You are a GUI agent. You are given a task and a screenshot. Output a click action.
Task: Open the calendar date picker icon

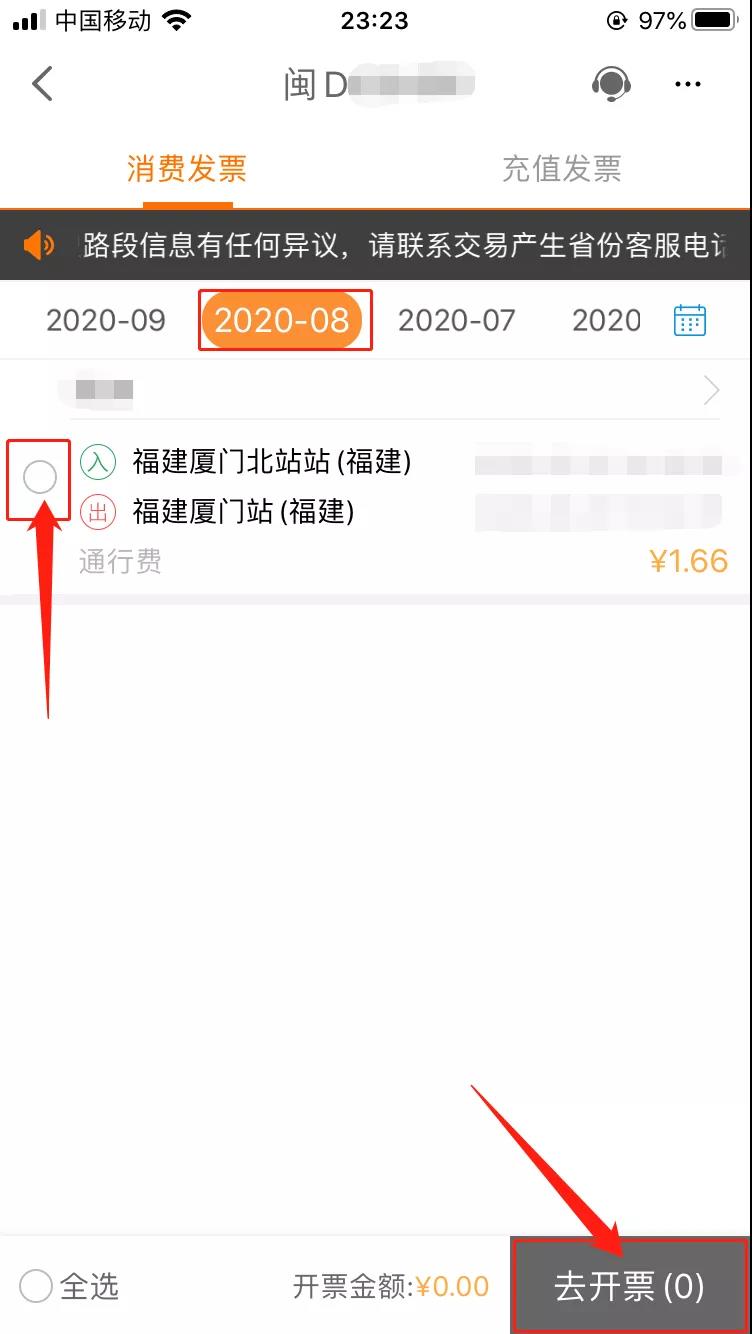690,320
